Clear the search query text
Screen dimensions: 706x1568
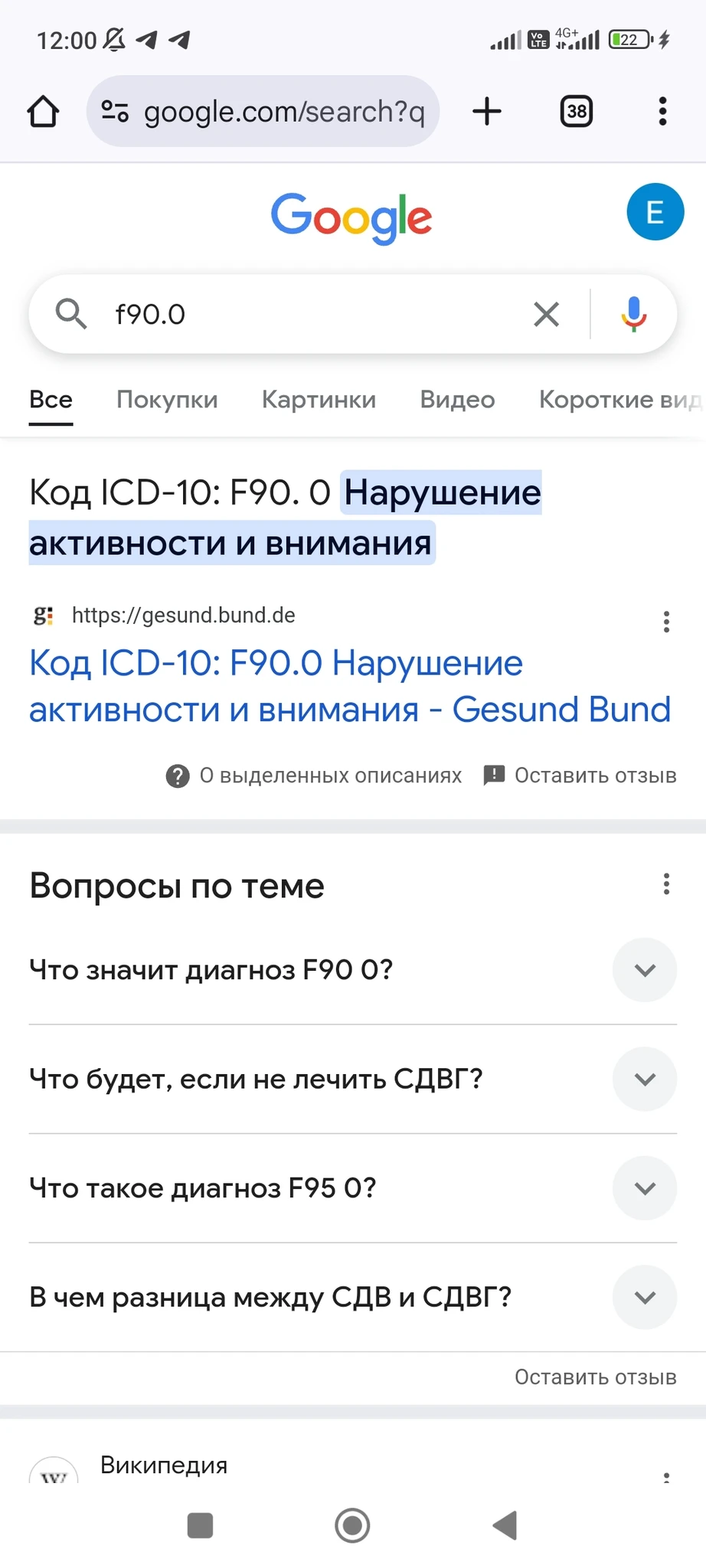546,314
